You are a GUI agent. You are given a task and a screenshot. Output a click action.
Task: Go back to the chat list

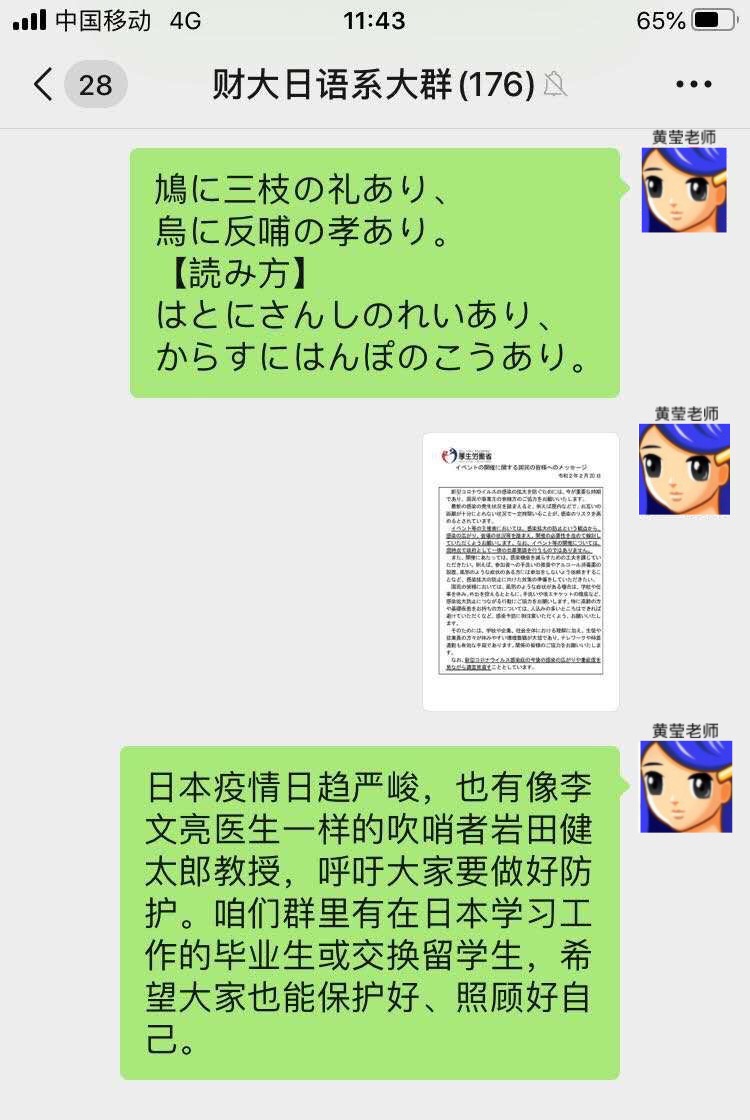click(43, 85)
